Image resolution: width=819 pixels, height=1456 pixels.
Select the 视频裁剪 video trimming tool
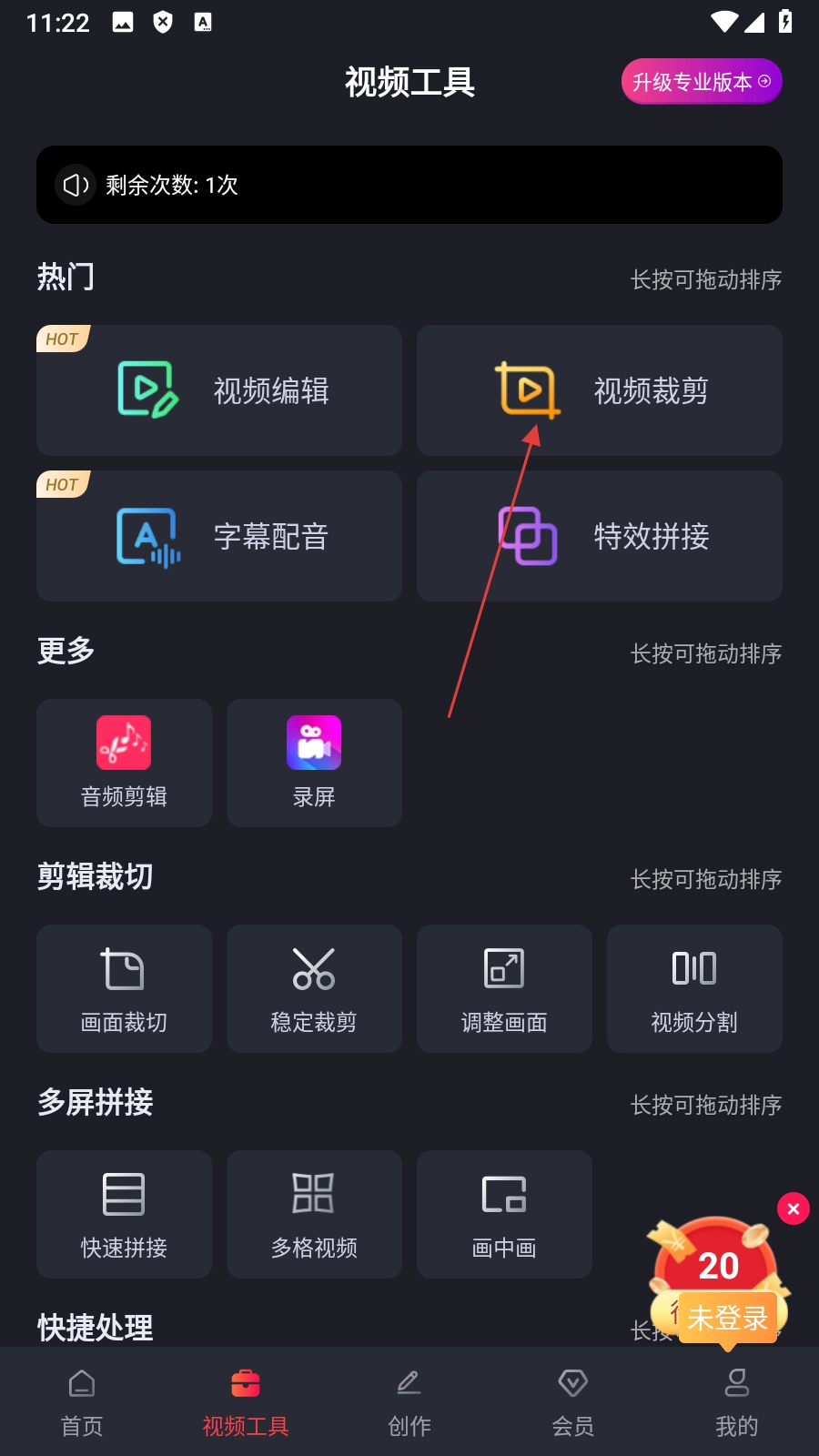click(599, 389)
